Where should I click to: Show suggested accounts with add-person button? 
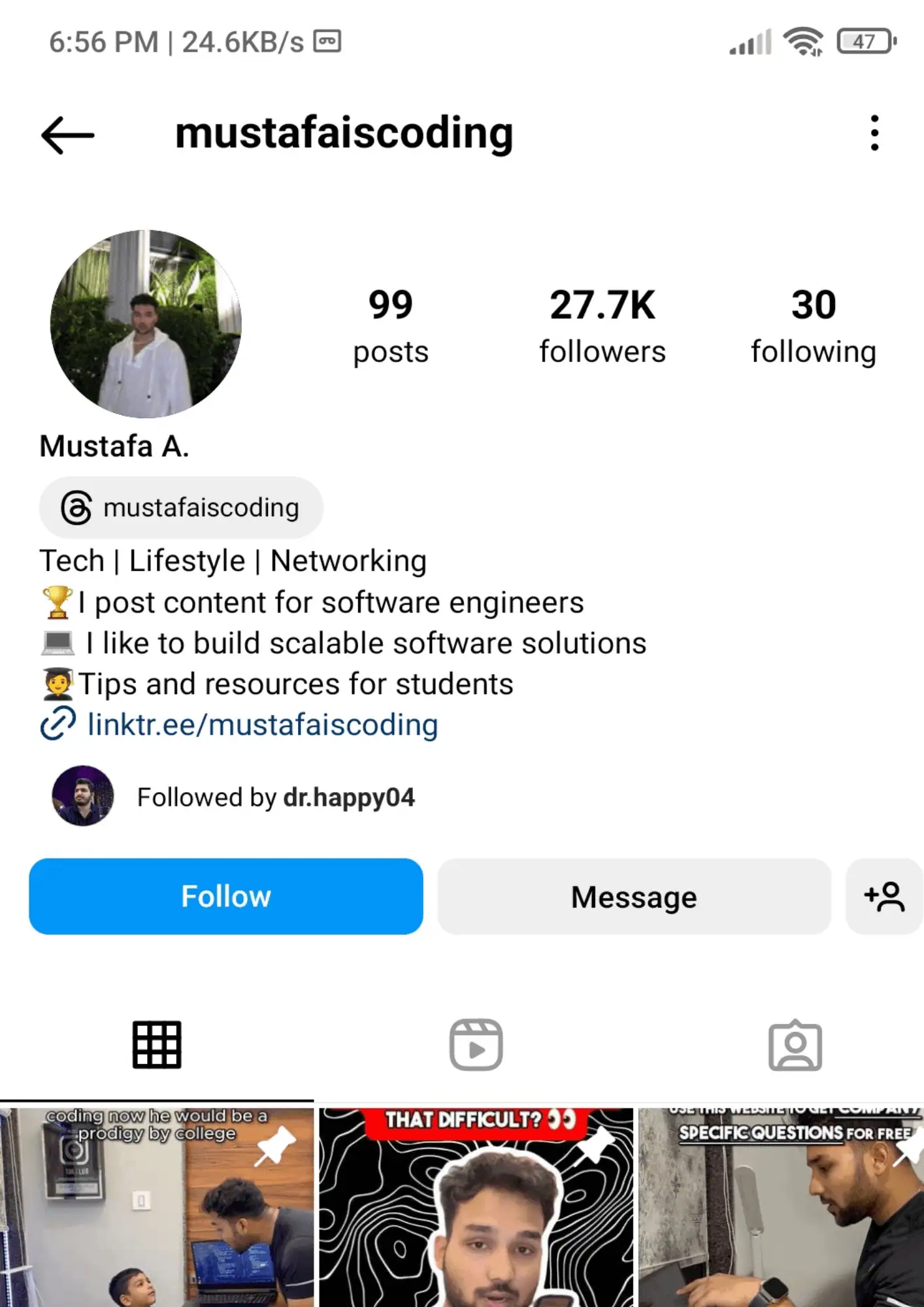point(883,897)
